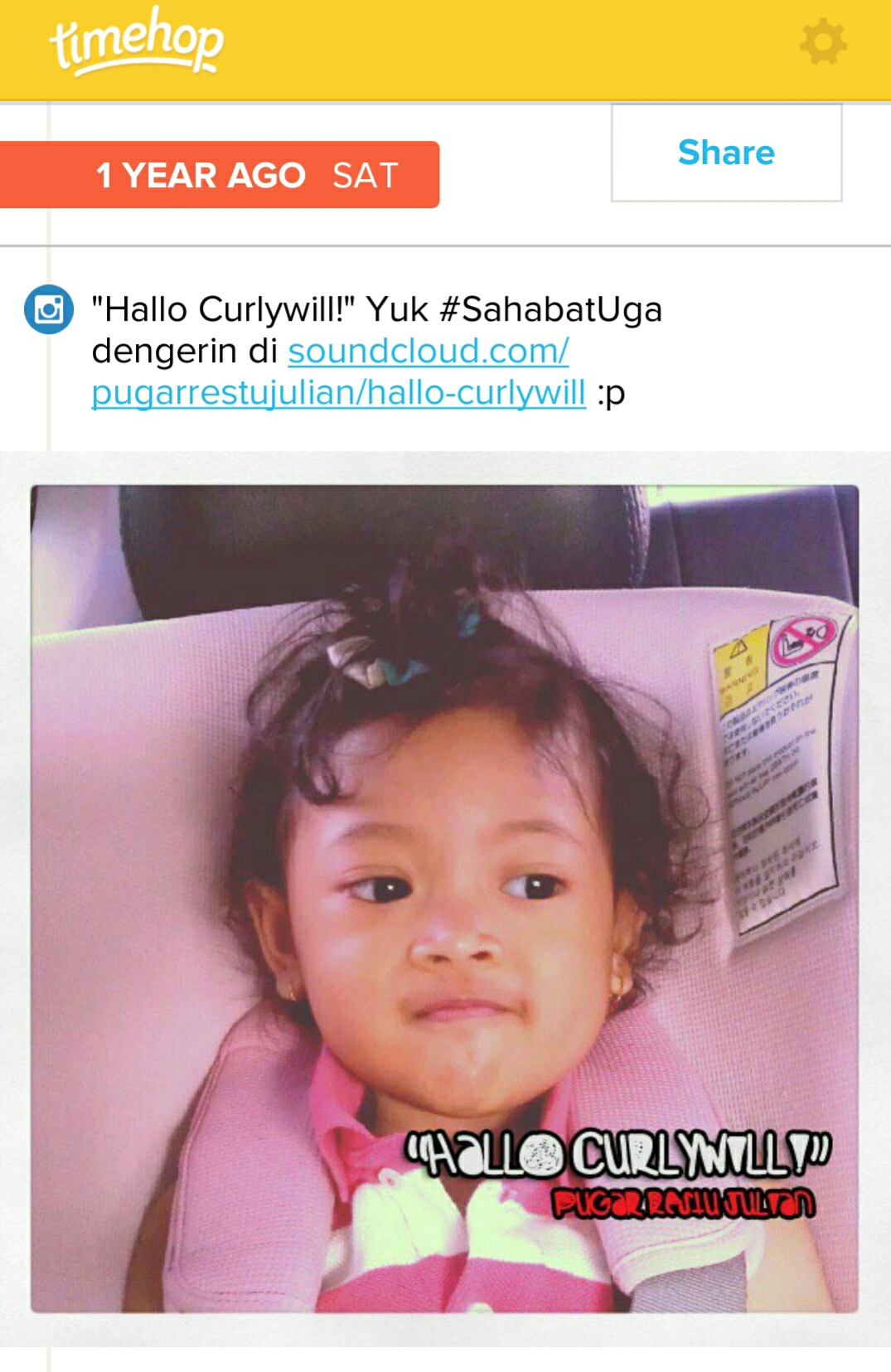Open the settings gear icon
Screen dimensions: 891x1372
pyautogui.click(x=823, y=43)
